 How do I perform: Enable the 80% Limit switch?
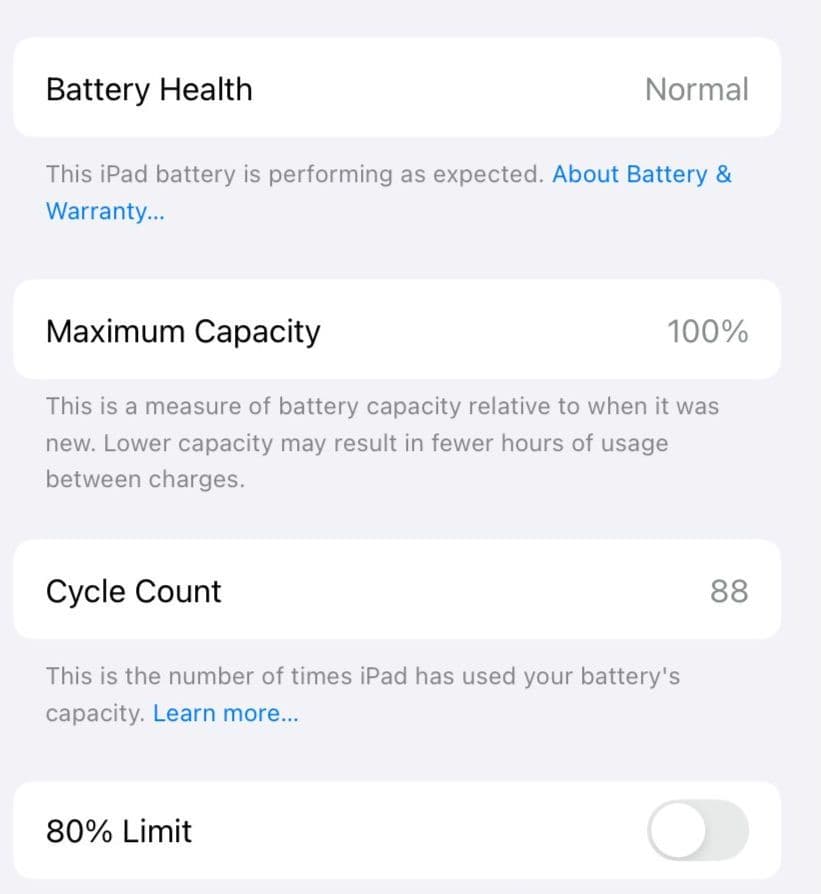coord(697,830)
